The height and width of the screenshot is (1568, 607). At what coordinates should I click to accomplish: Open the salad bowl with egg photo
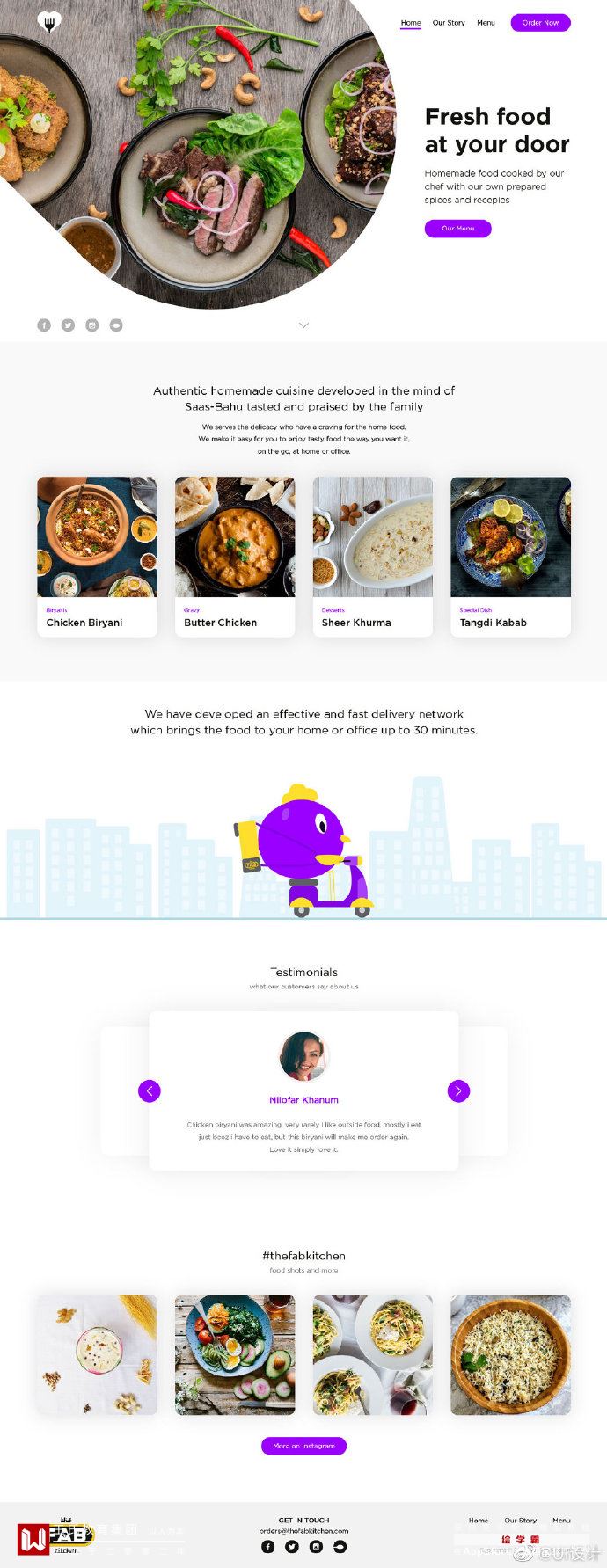tap(235, 1354)
